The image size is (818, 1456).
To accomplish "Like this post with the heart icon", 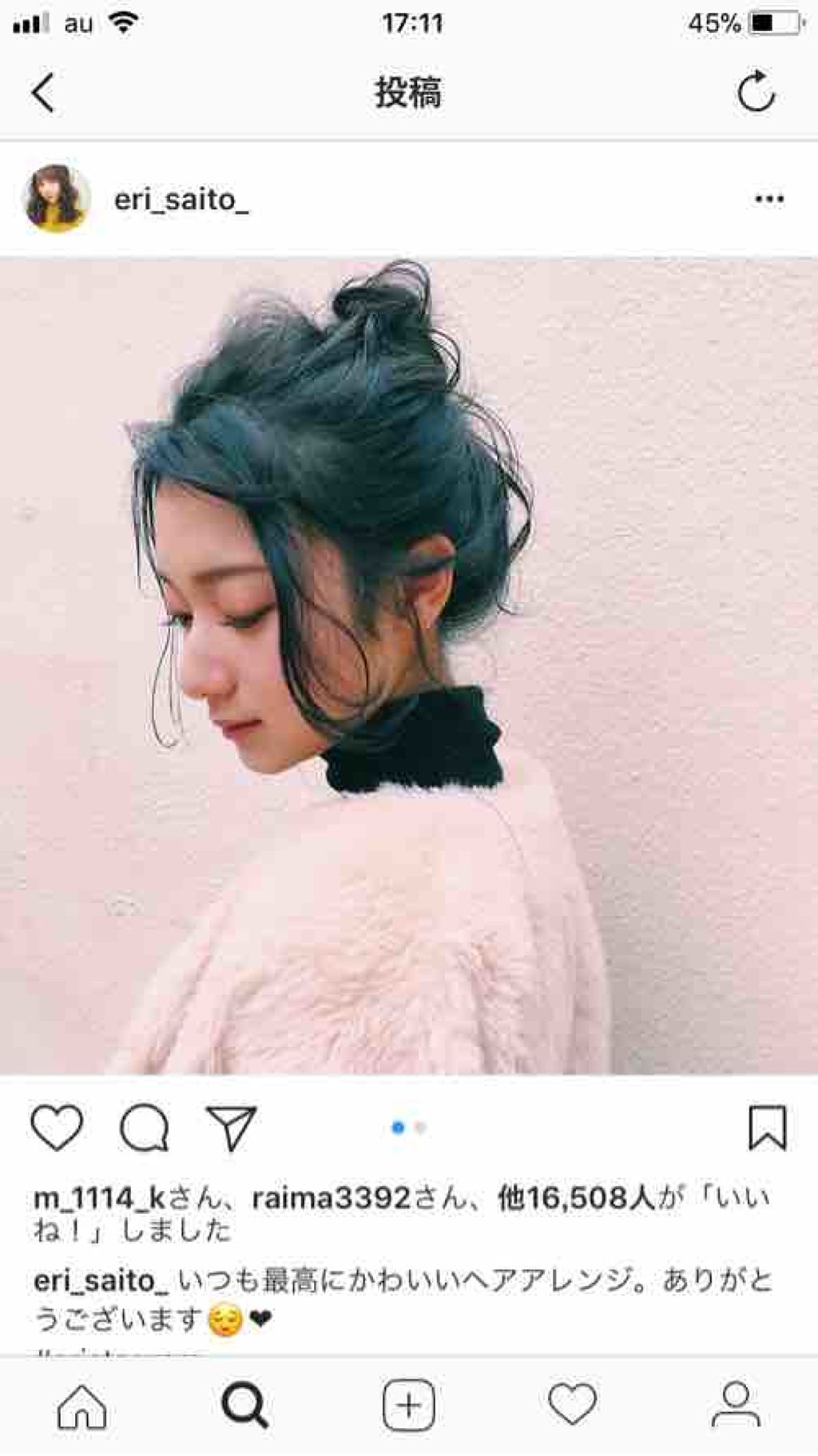I will point(57,1127).
